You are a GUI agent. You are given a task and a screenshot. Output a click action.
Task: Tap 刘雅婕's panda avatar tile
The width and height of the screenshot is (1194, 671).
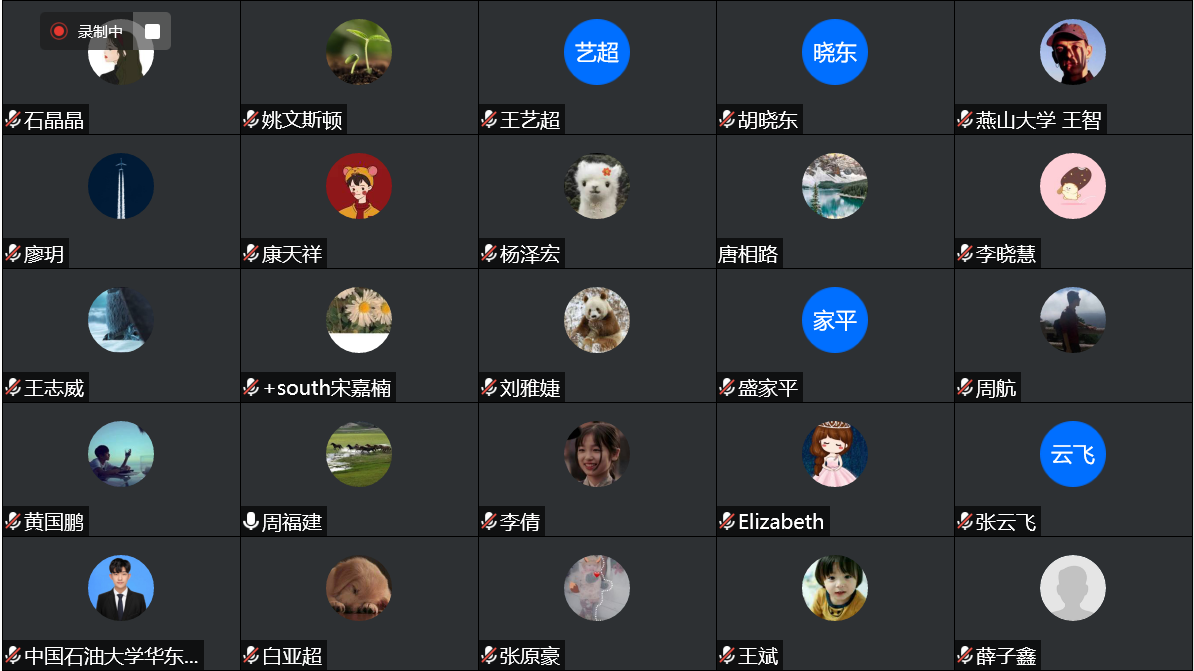(597, 321)
